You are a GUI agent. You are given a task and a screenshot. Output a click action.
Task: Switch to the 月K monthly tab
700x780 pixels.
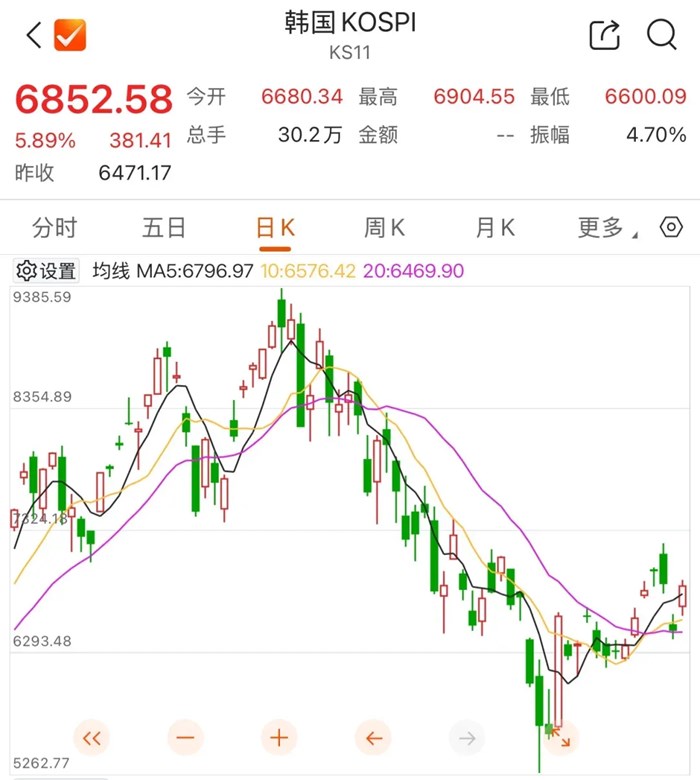pos(495,228)
